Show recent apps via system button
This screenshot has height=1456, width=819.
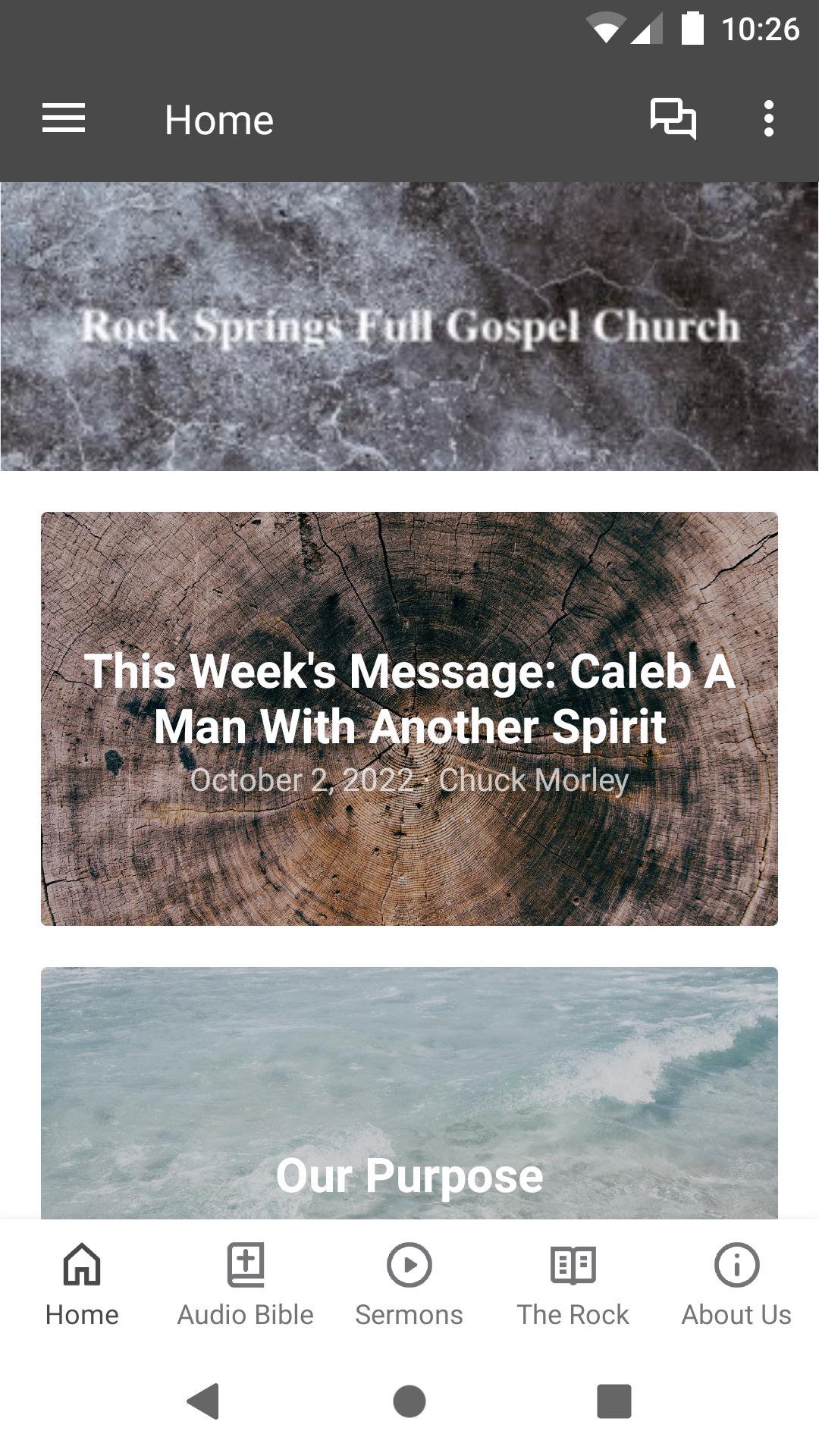[614, 1401]
